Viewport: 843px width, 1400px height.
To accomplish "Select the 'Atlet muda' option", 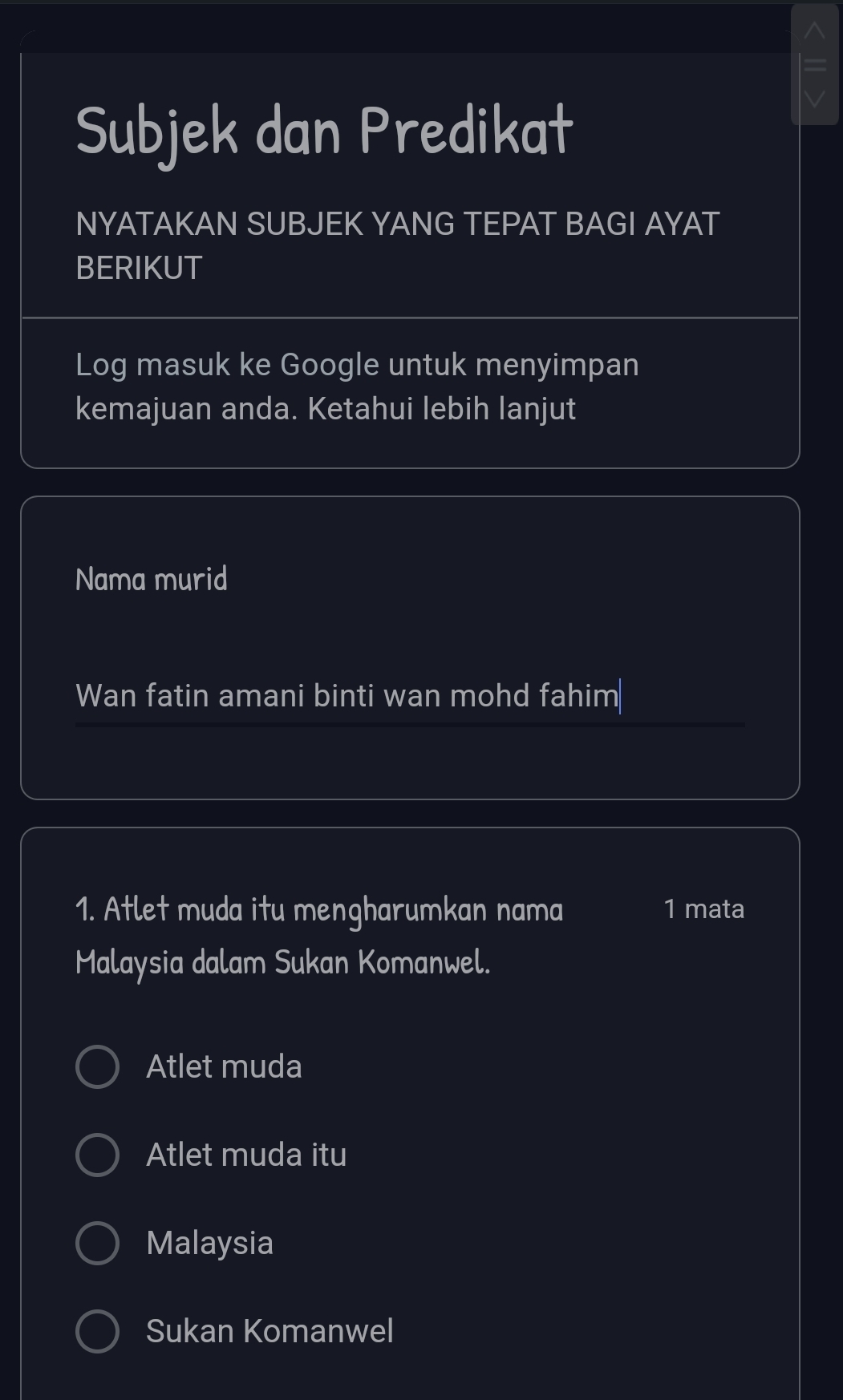I will pos(98,1067).
